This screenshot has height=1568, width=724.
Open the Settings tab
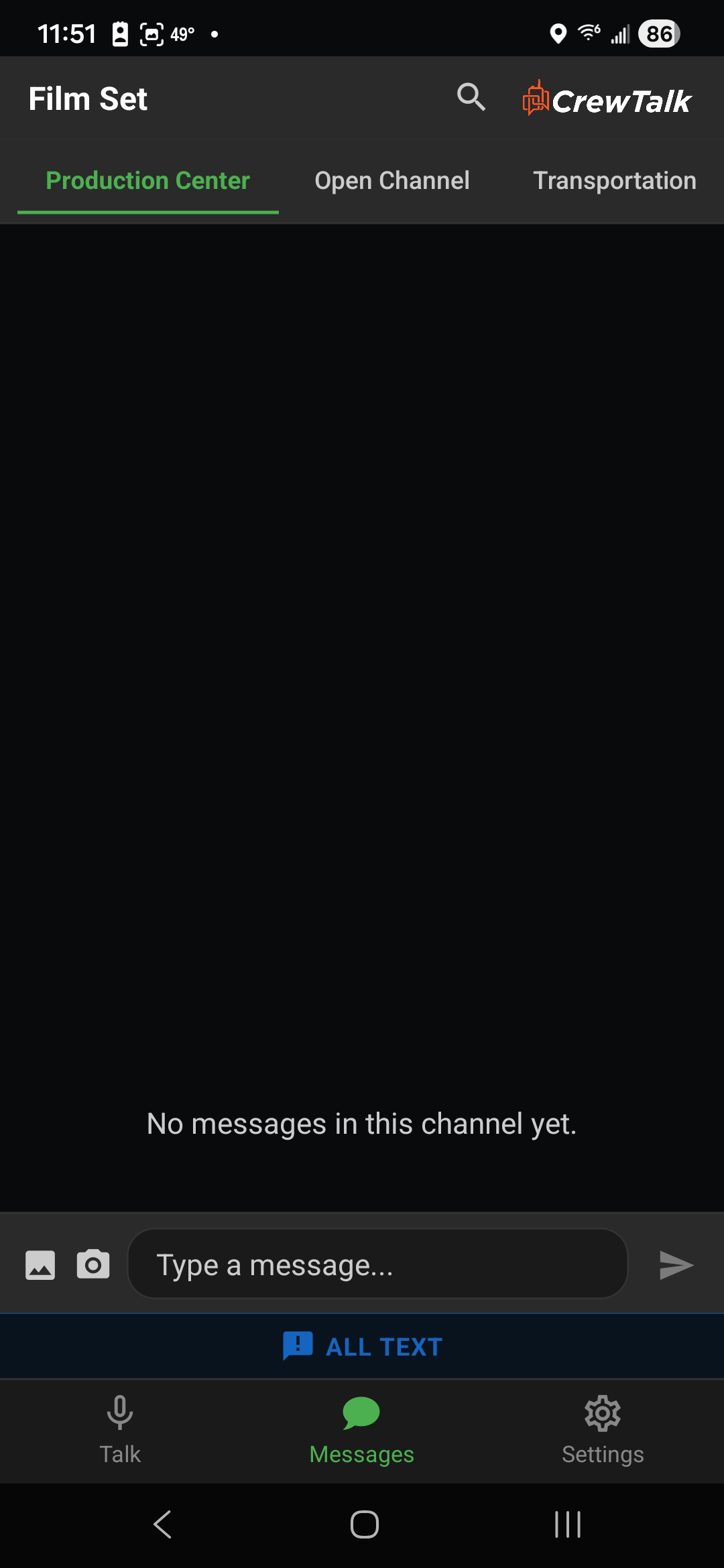point(603,1430)
